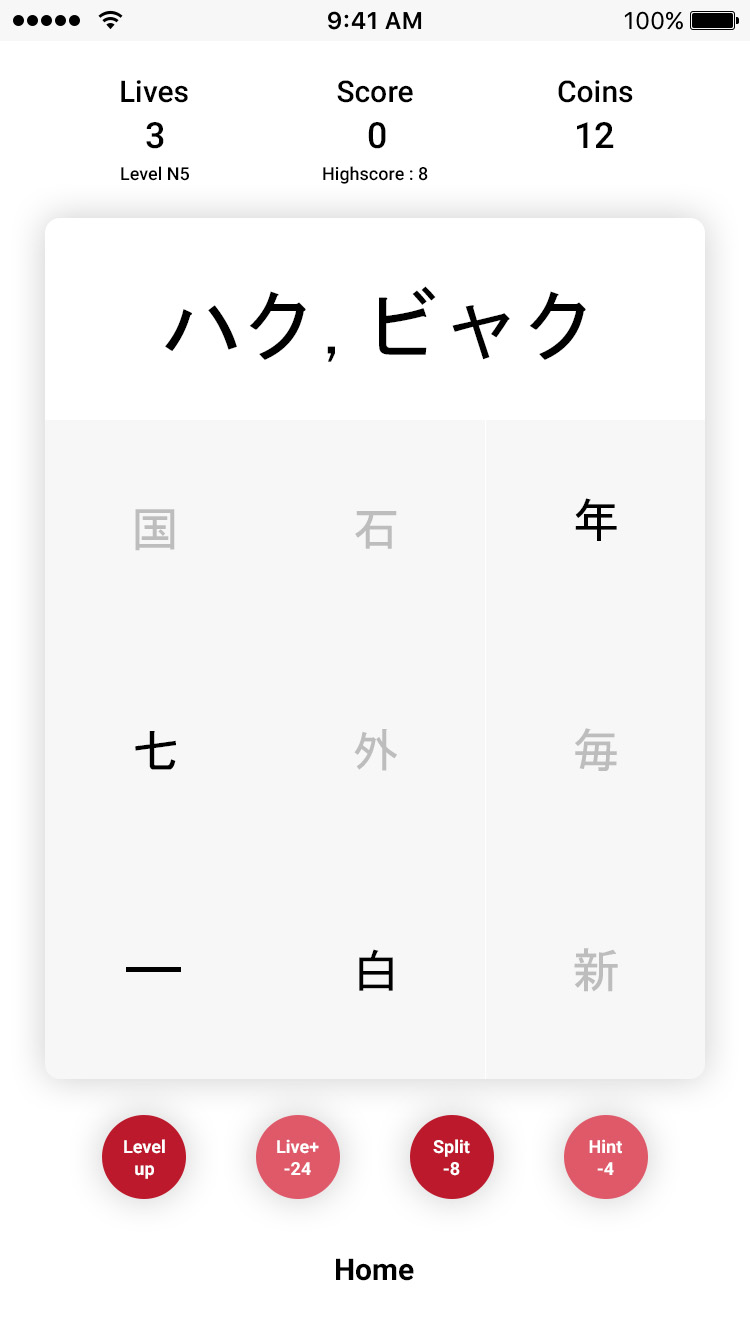Choose the kanji 新 tile
The image size is (750, 1334).
click(x=596, y=971)
